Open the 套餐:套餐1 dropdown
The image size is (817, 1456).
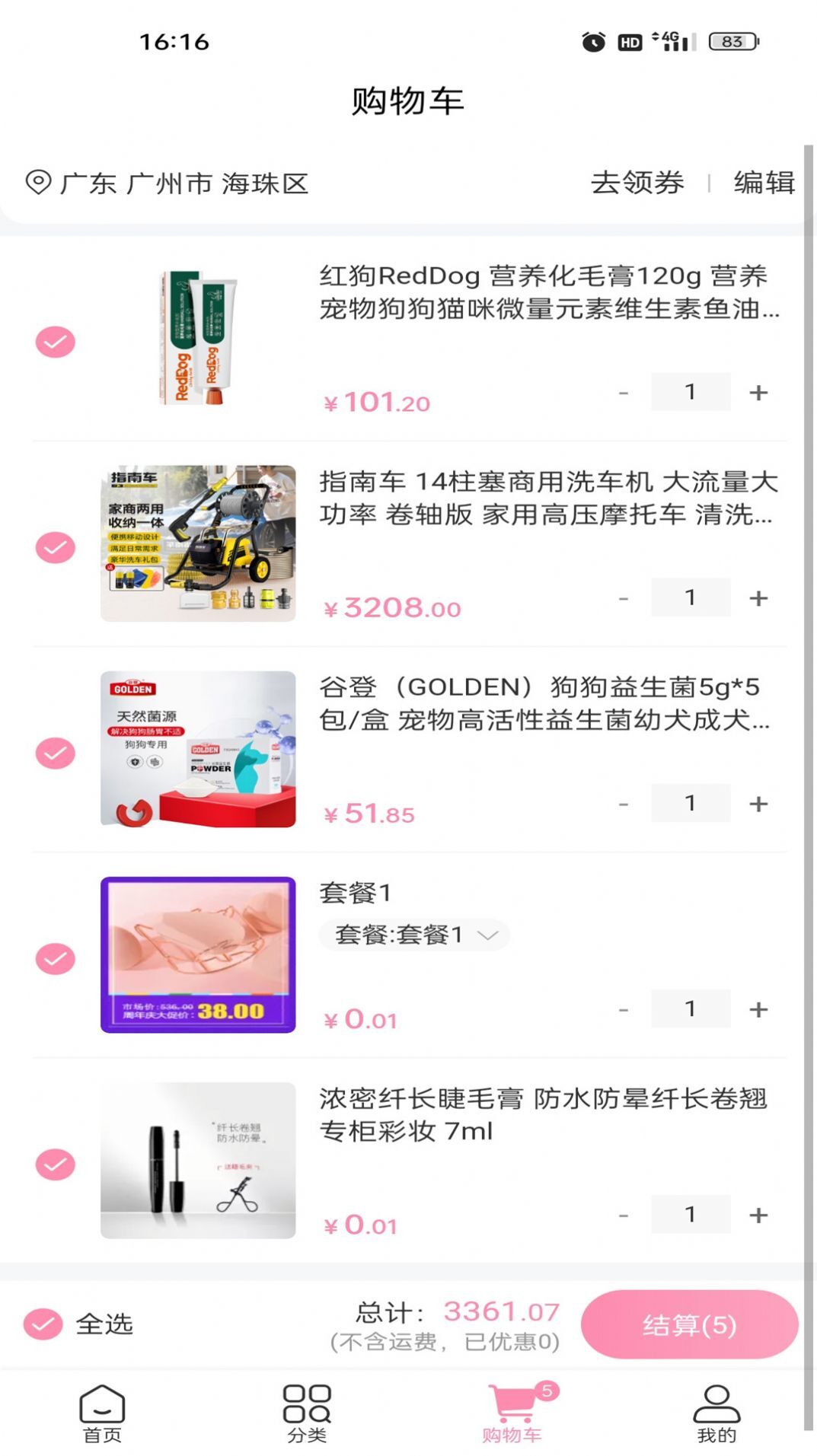click(x=414, y=935)
